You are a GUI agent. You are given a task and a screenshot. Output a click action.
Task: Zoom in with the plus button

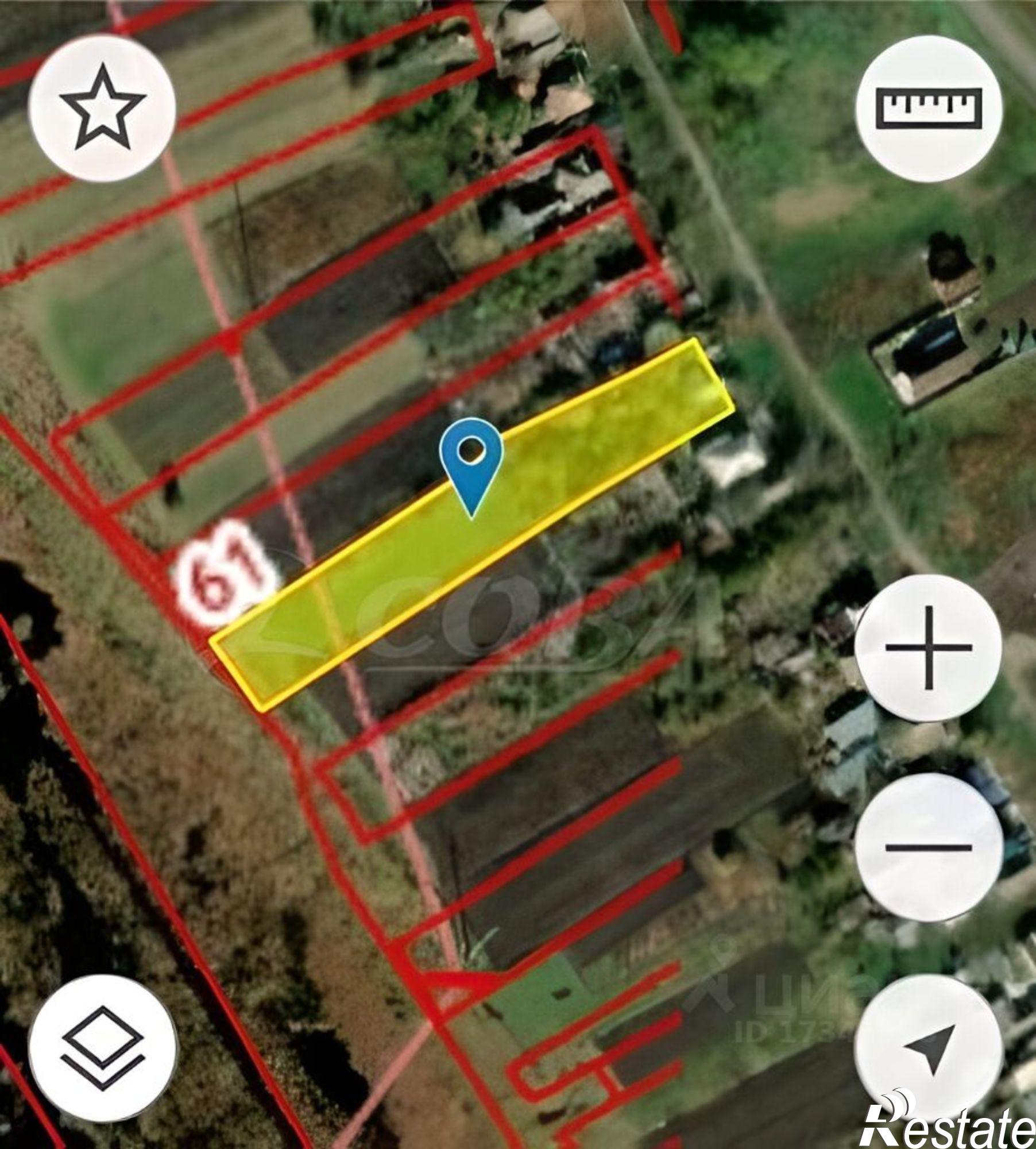[929, 647]
